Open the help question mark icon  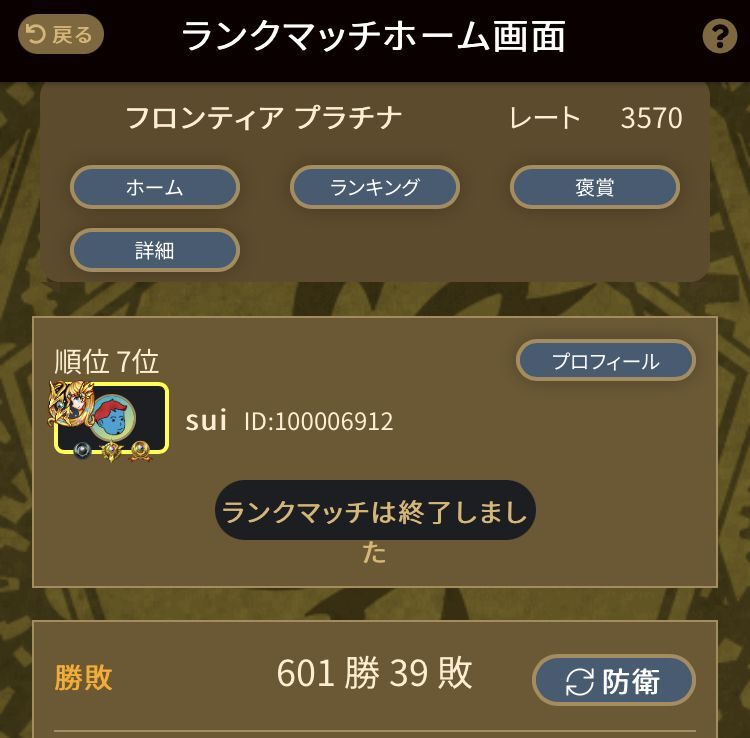pyautogui.click(x=719, y=37)
